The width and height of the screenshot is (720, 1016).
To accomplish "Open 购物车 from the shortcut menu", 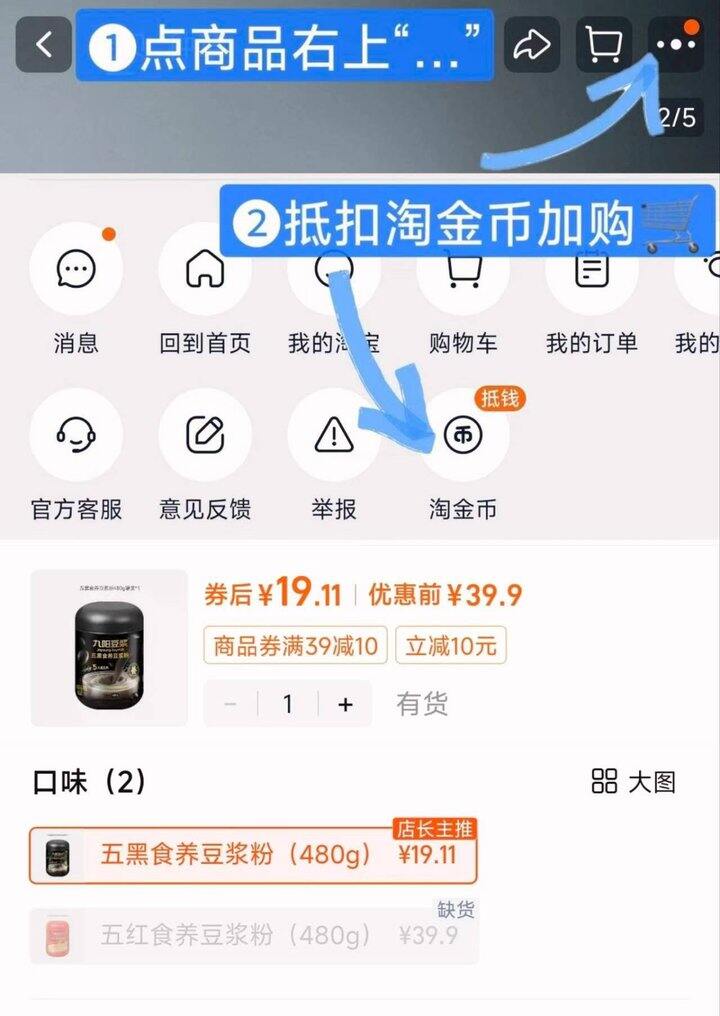I will click(x=463, y=270).
